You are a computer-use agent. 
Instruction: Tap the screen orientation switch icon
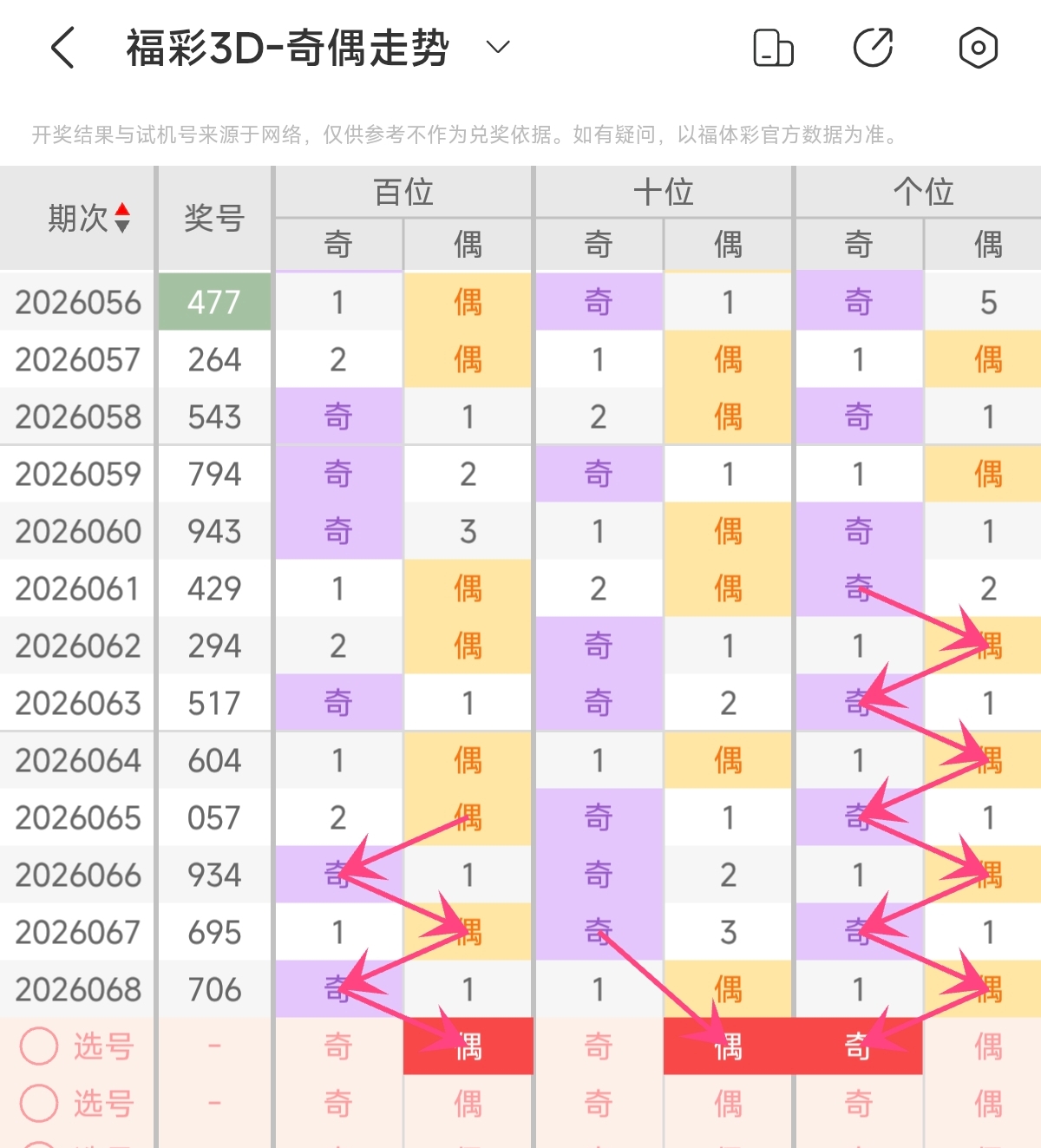(x=772, y=48)
